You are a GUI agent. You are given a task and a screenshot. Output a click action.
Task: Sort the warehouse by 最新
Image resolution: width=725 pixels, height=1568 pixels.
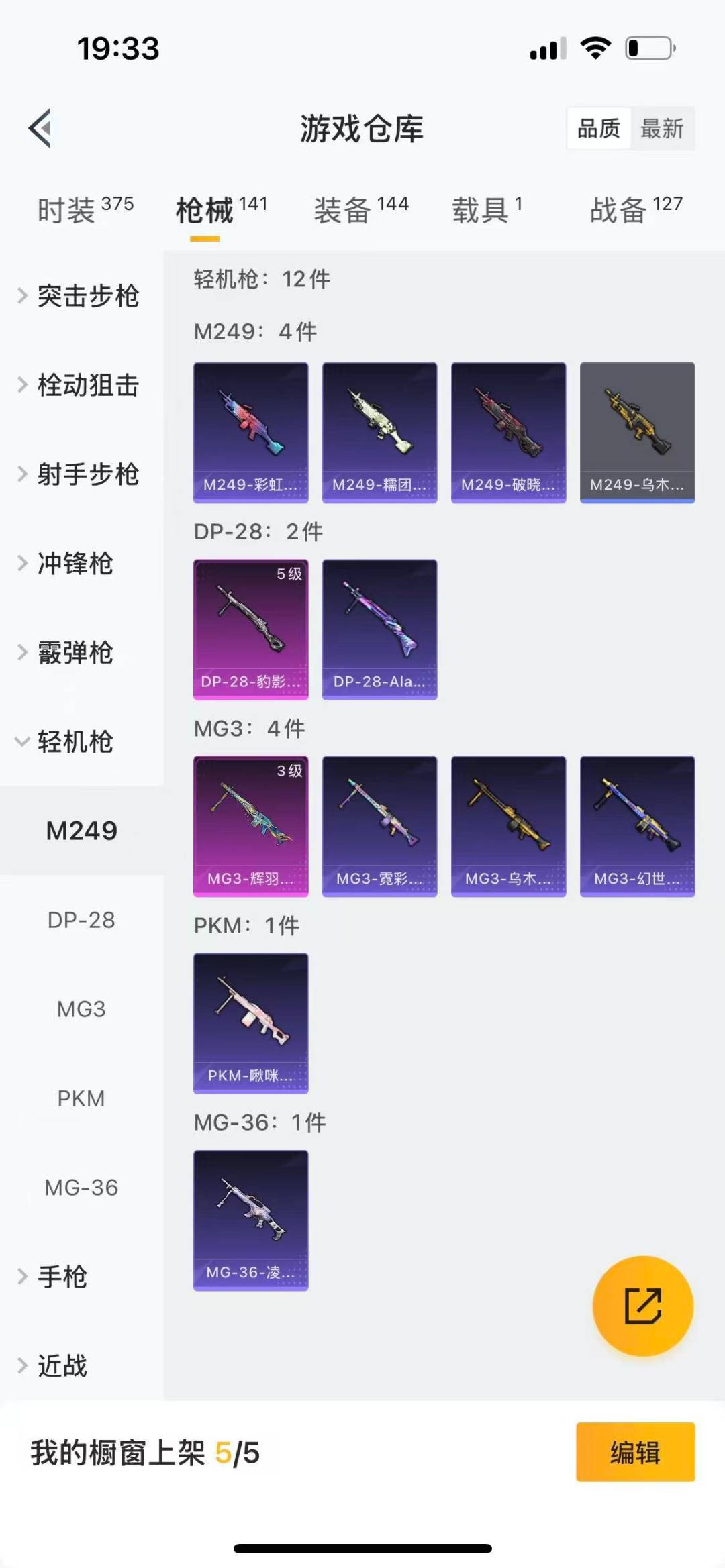pyautogui.click(x=661, y=128)
